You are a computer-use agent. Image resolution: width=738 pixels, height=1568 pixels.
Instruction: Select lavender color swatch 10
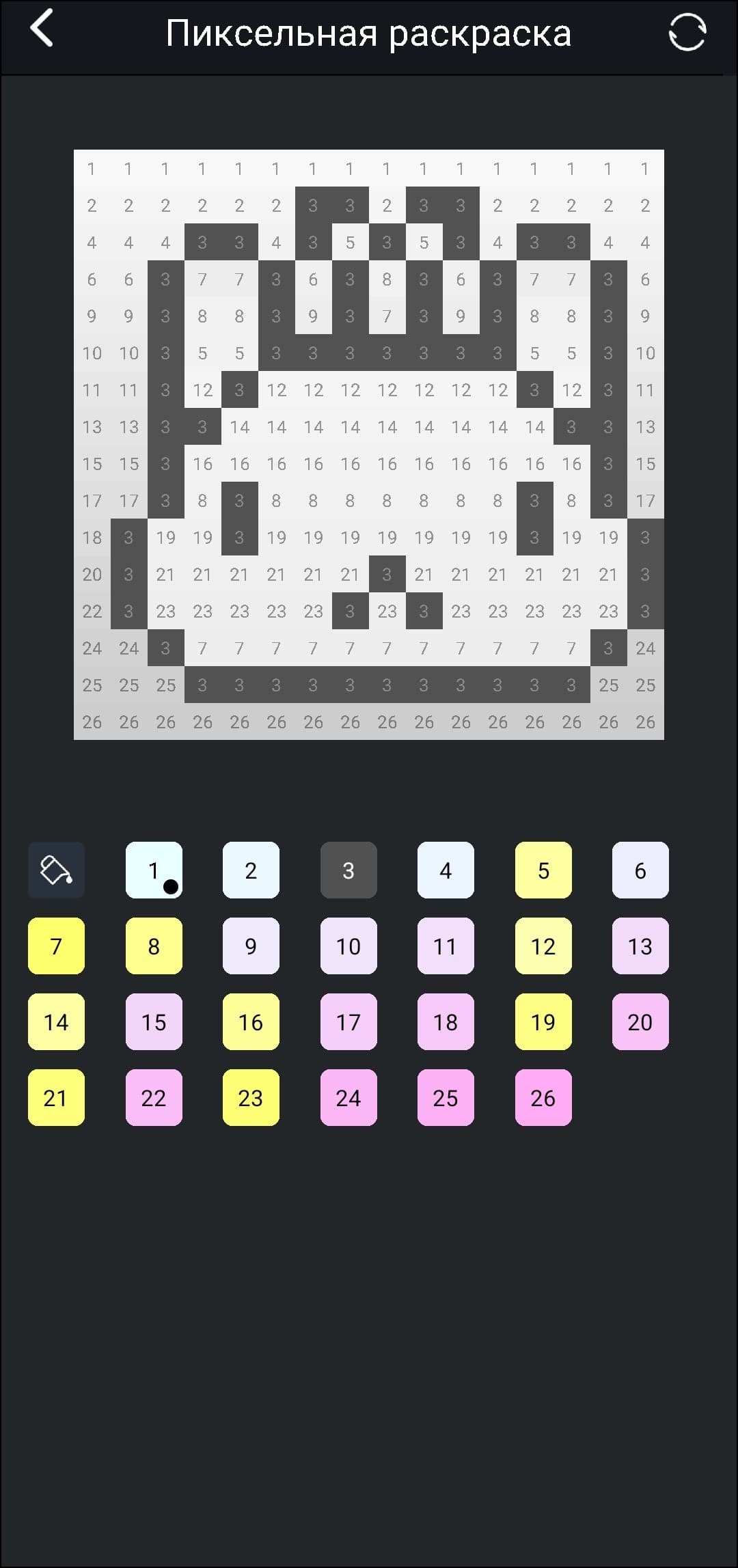(x=348, y=946)
